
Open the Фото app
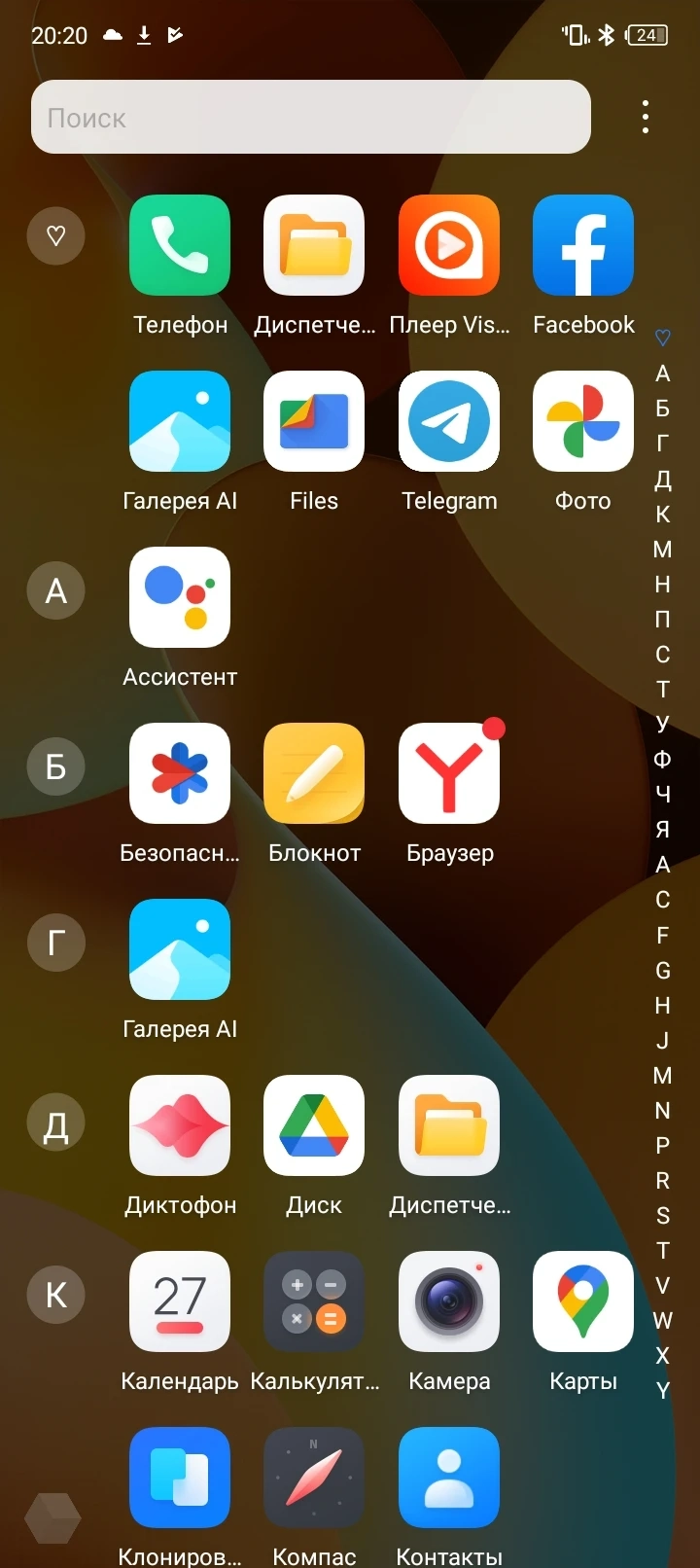point(583,421)
